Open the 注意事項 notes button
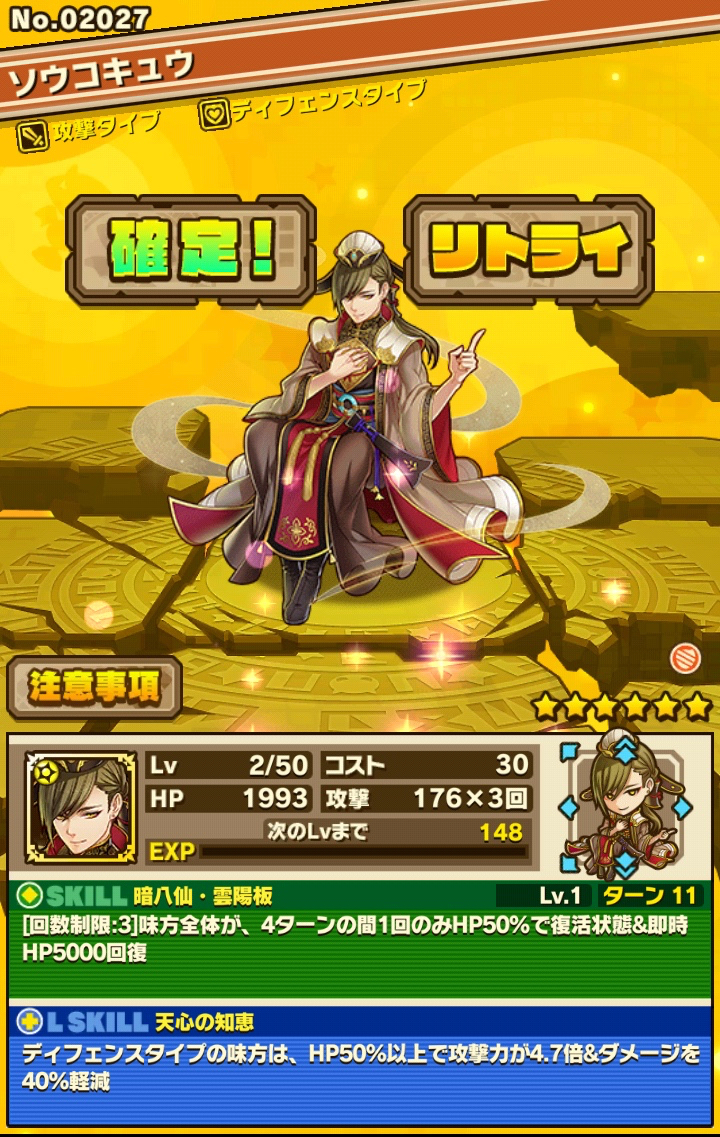Screen dimensions: 720x1137 (94, 688)
